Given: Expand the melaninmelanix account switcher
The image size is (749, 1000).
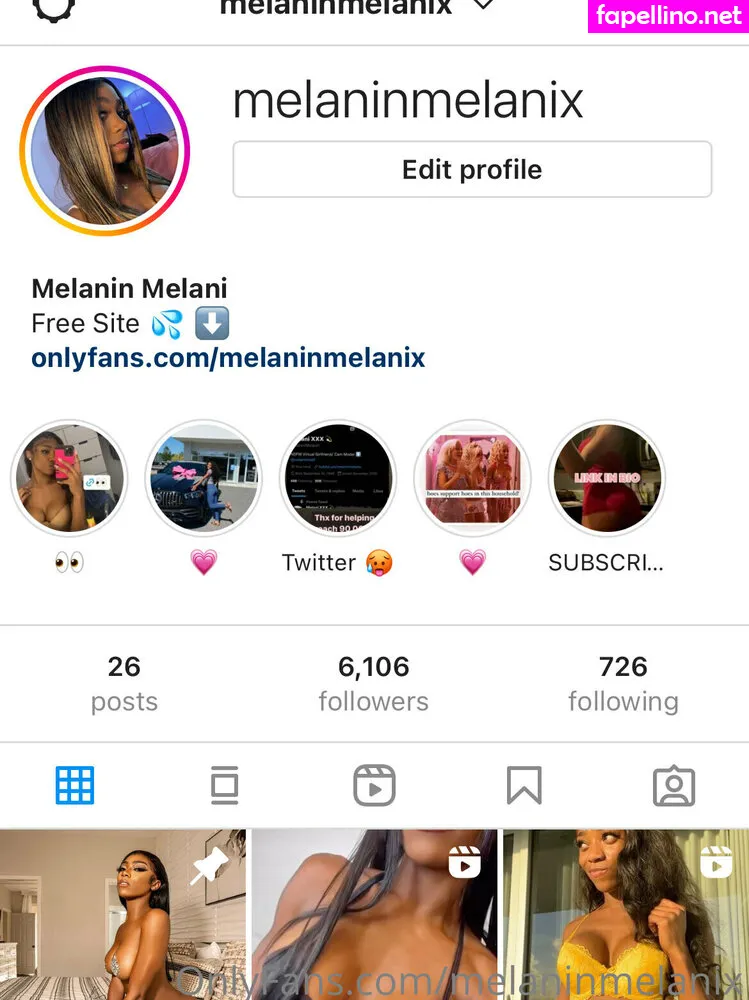Looking at the screenshot, I should click(x=483, y=6).
